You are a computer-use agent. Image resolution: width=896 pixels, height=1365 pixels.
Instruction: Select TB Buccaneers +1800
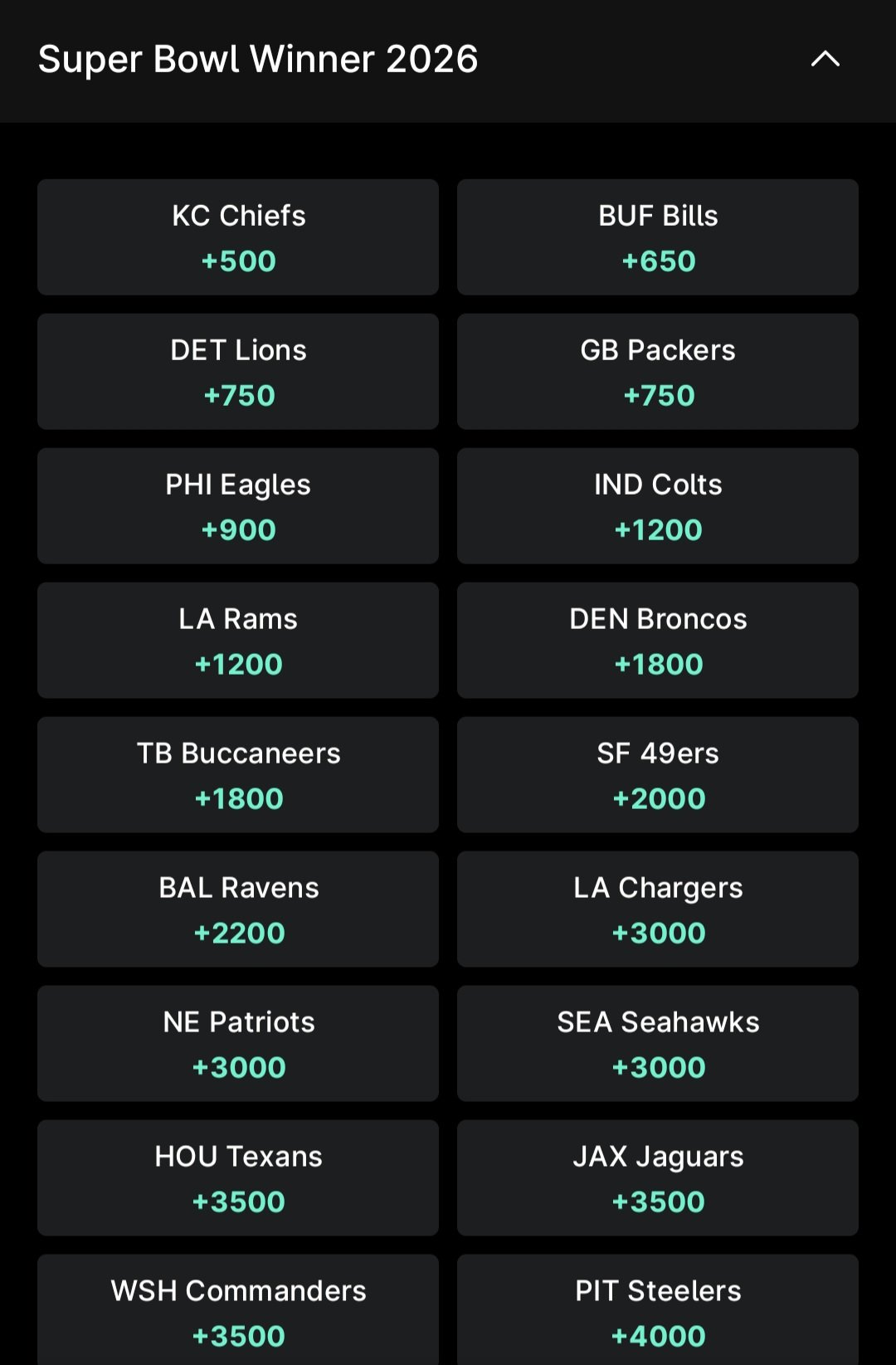coord(238,775)
